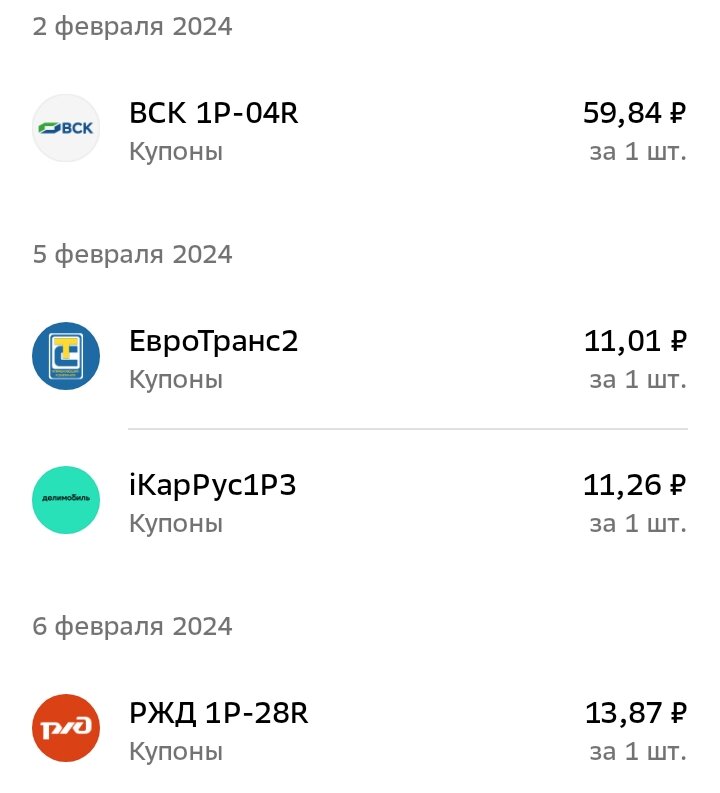Tap the РЖД emblem inside the circle
This screenshot has height=793, width=720.
pos(66,728)
